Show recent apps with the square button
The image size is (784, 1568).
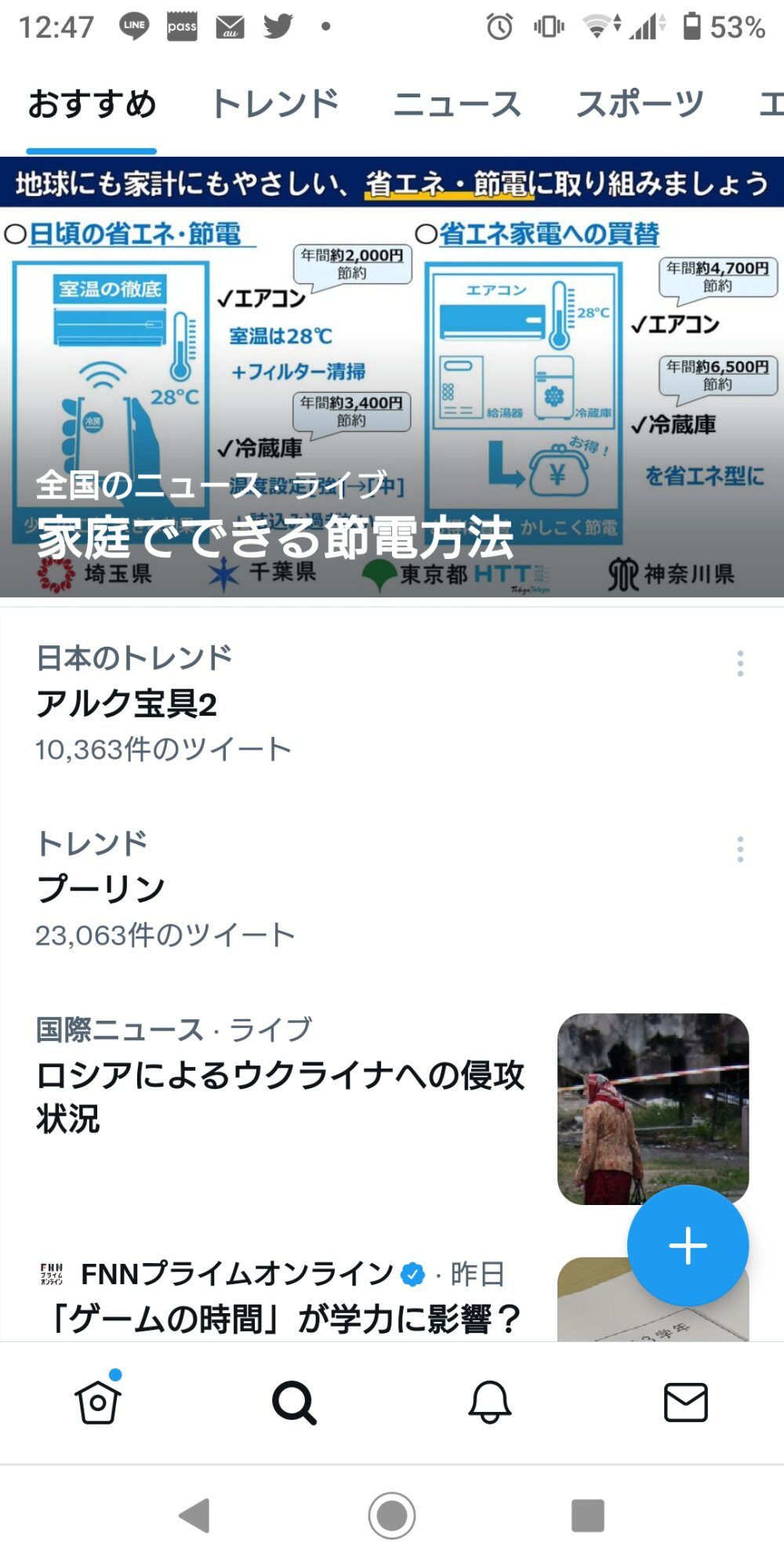pos(588,1515)
